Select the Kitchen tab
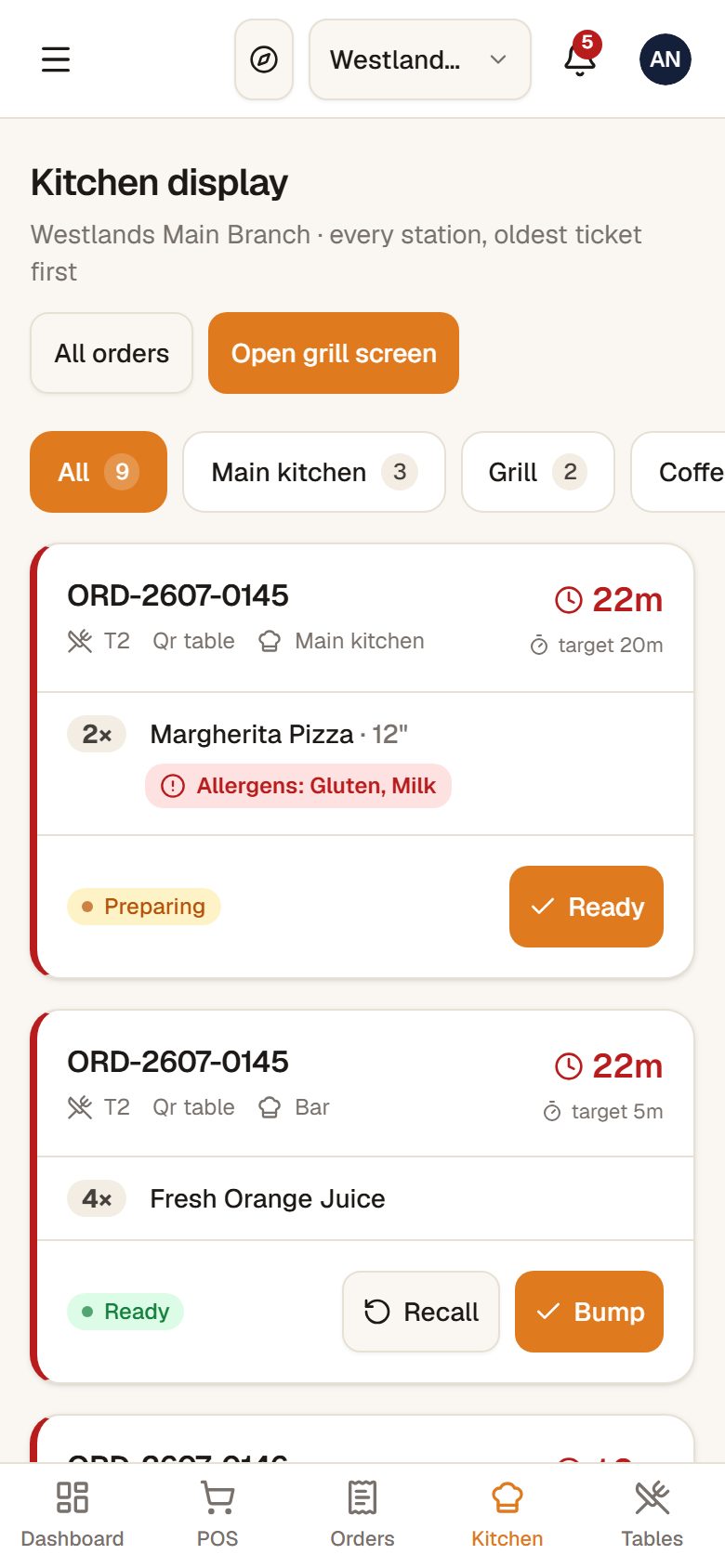 click(507, 1515)
